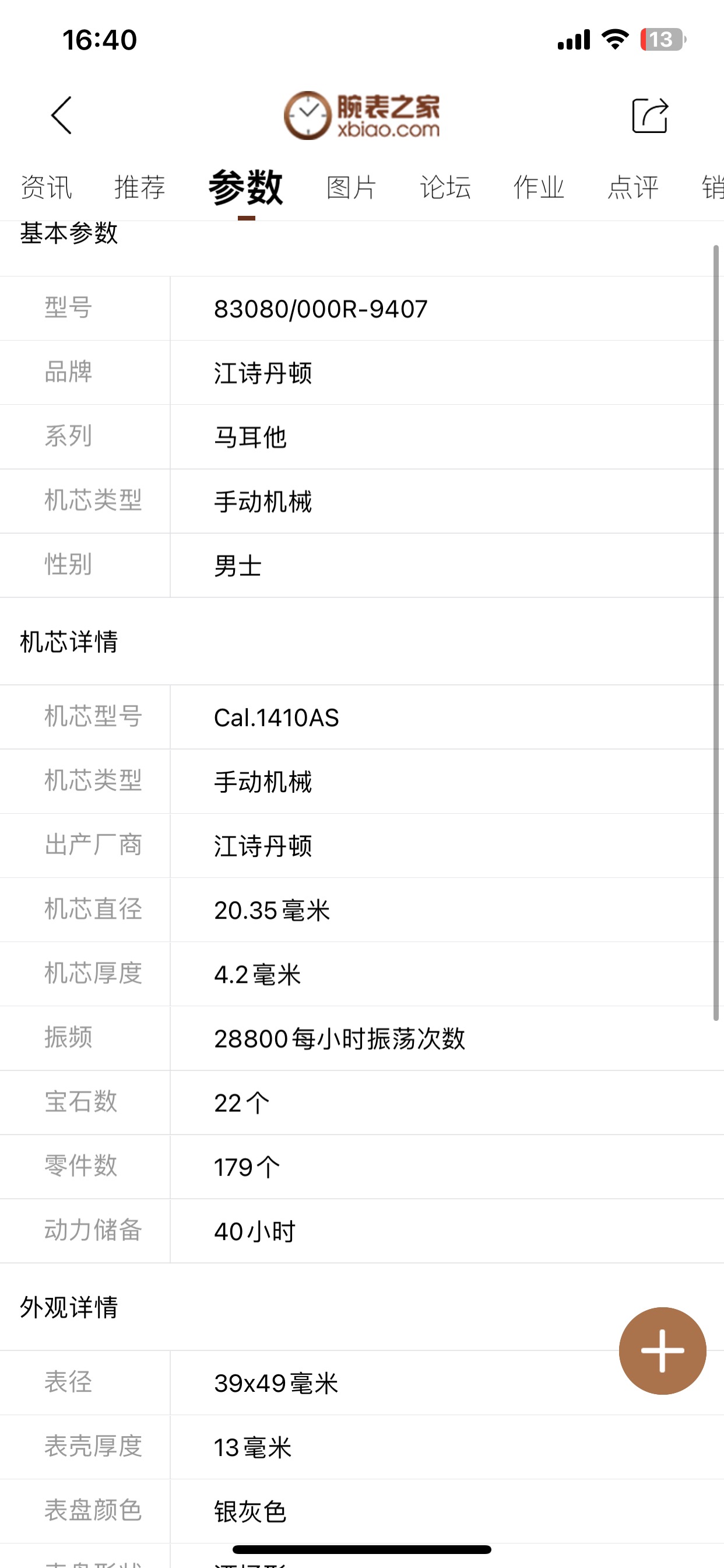The image size is (724, 1568).
Task: Go back to the previous page
Action: coord(61,115)
